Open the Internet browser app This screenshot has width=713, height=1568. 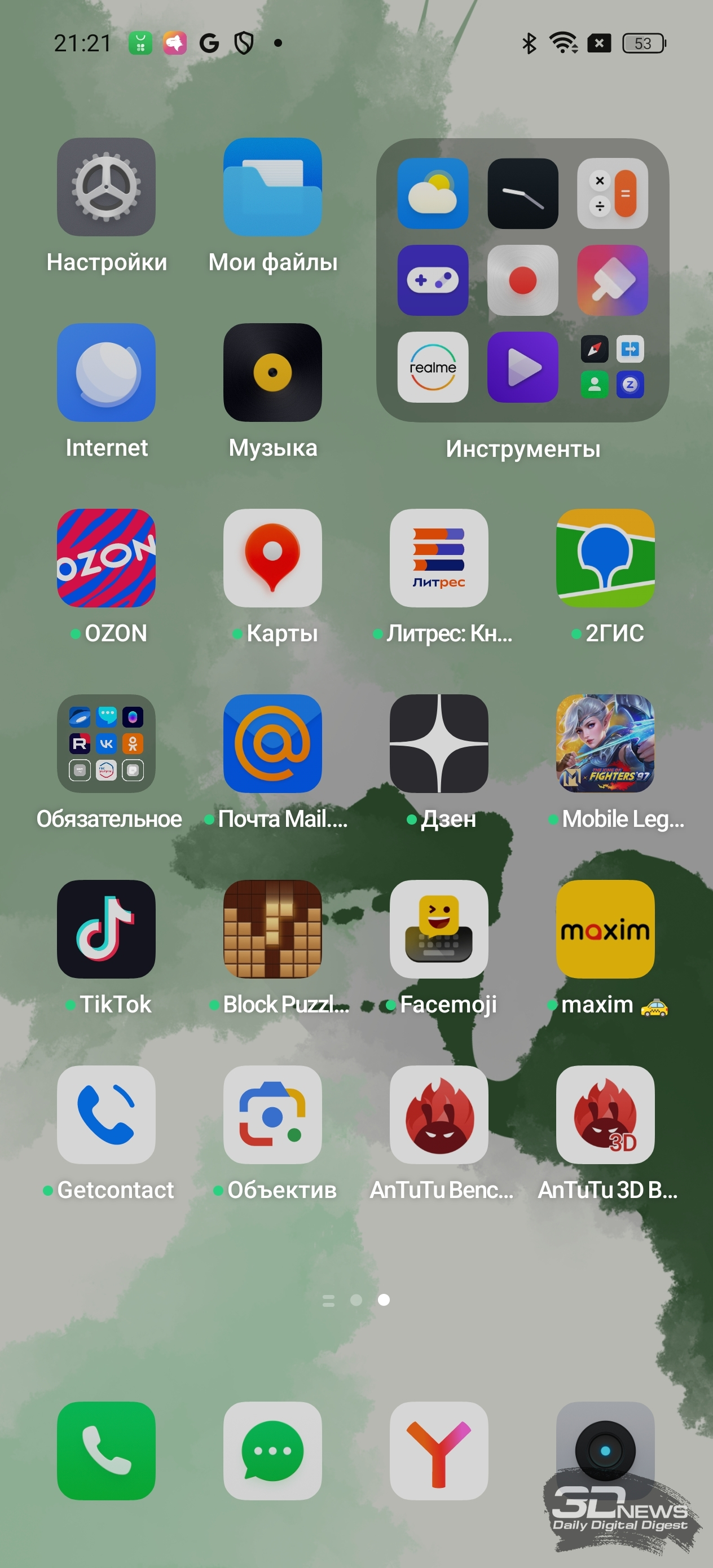click(106, 372)
